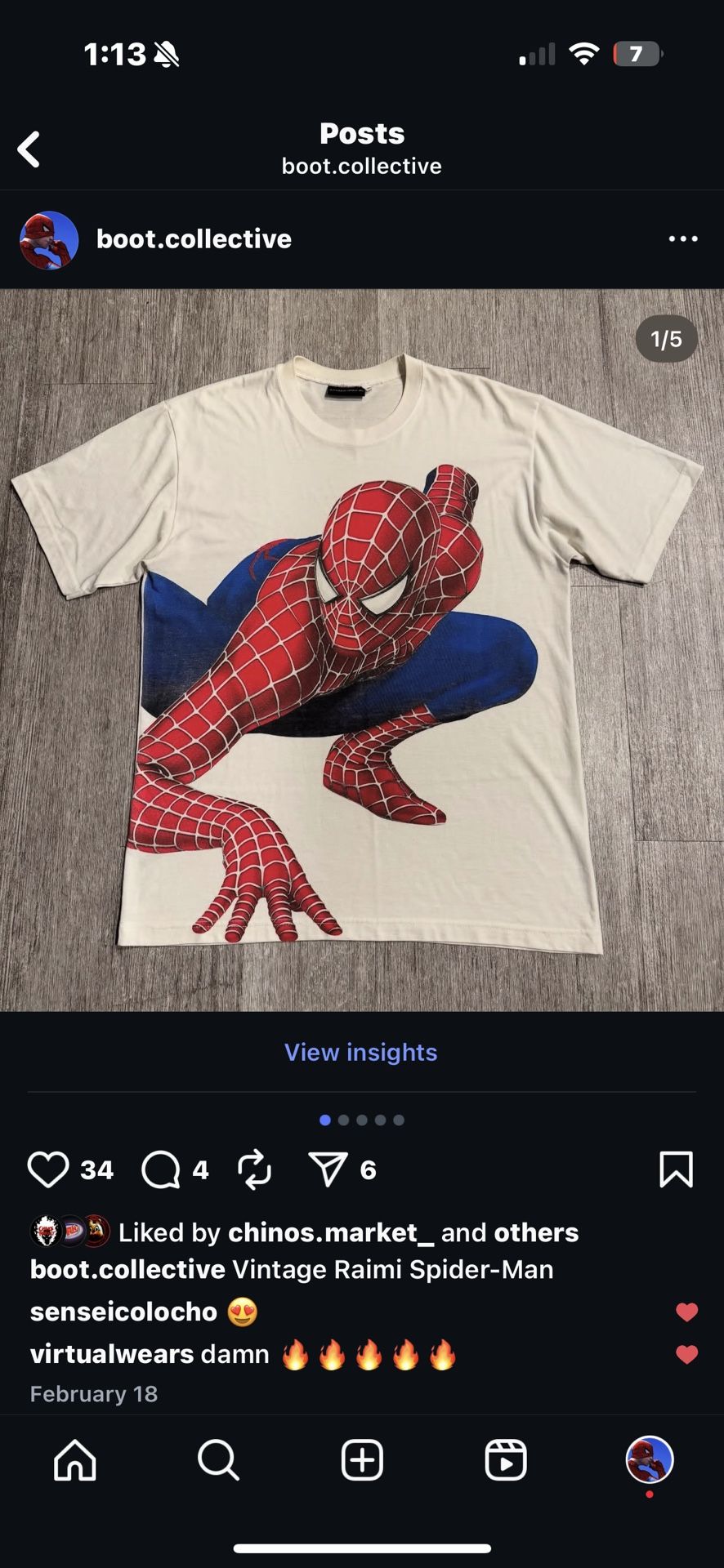Open the comments on this post

pyautogui.click(x=161, y=1169)
